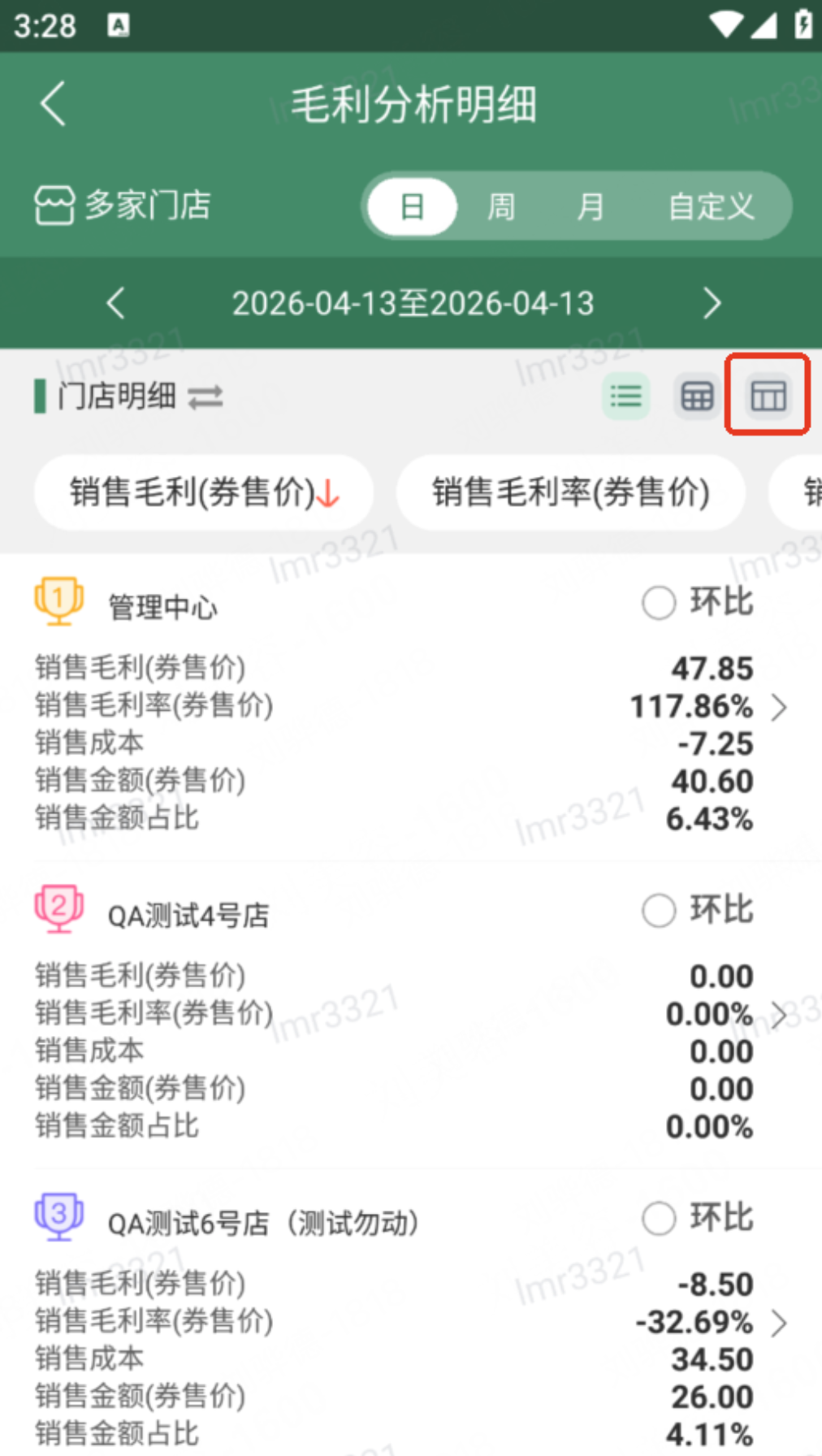Switch to the 月 tab

[x=591, y=206]
